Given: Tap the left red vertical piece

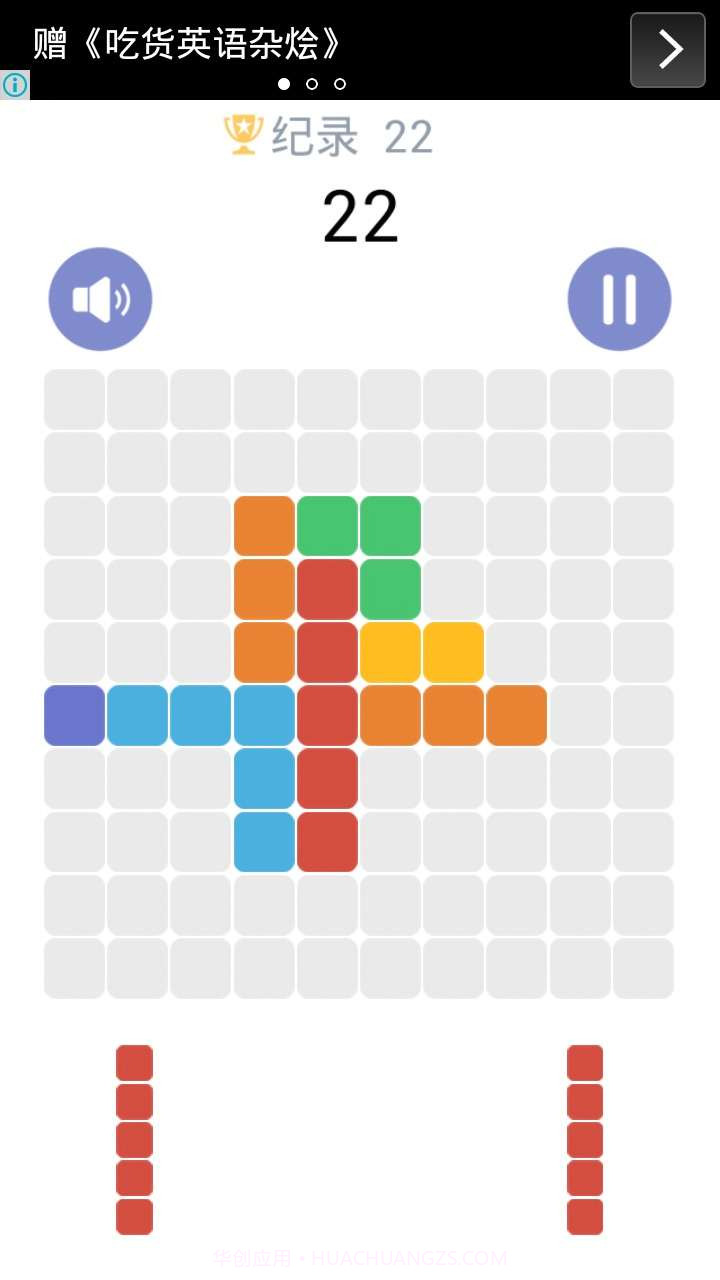Looking at the screenshot, I should 135,1137.
